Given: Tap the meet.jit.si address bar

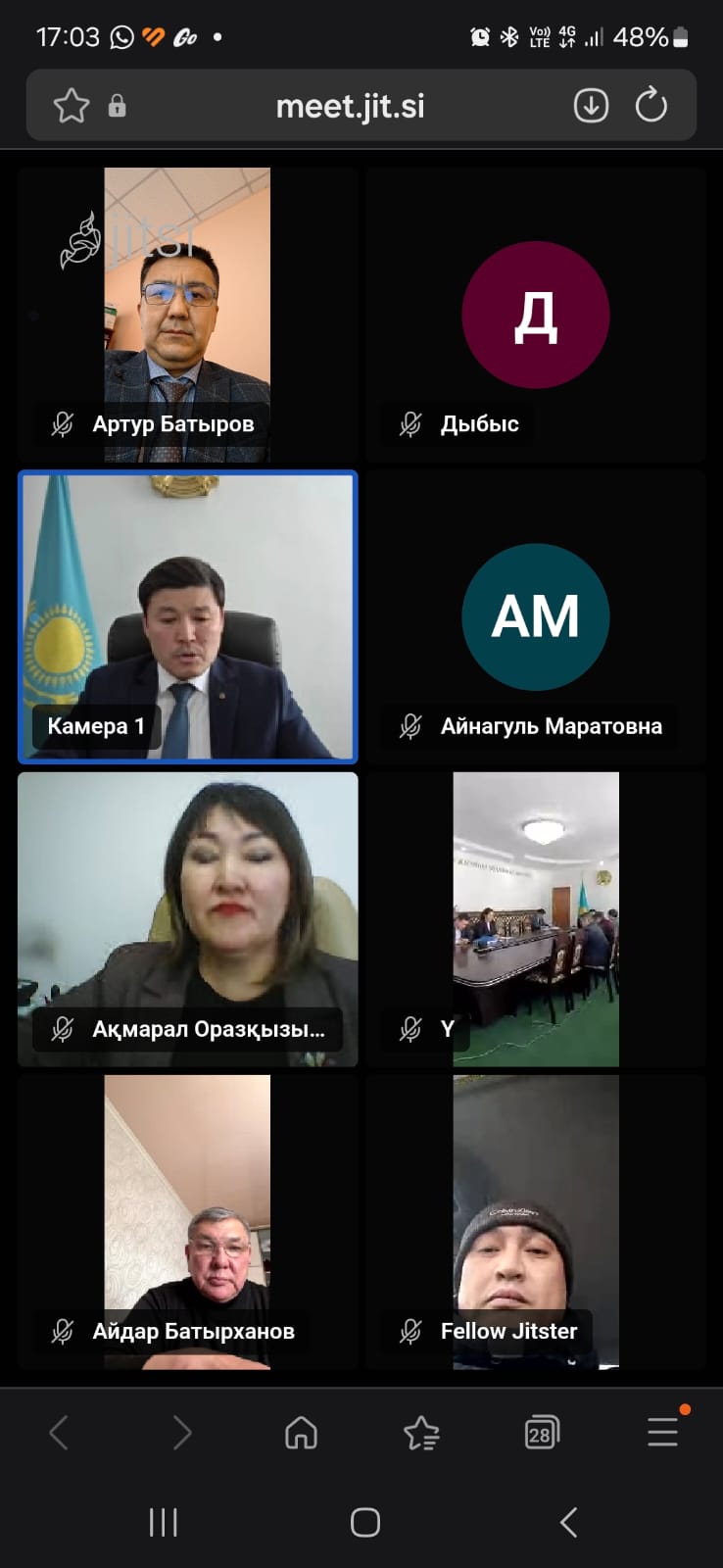Looking at the screenshot, I should [350, 106].
